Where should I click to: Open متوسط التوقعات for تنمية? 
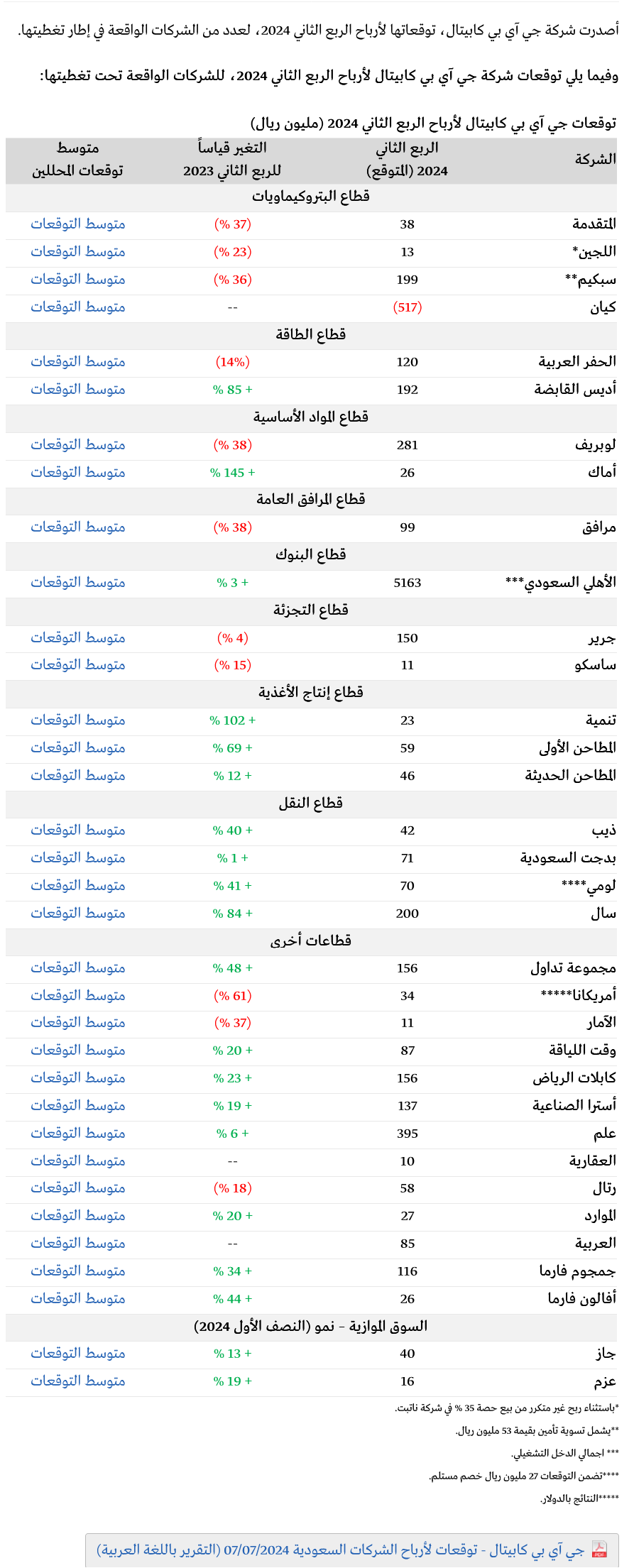click(x=78, y=720)
